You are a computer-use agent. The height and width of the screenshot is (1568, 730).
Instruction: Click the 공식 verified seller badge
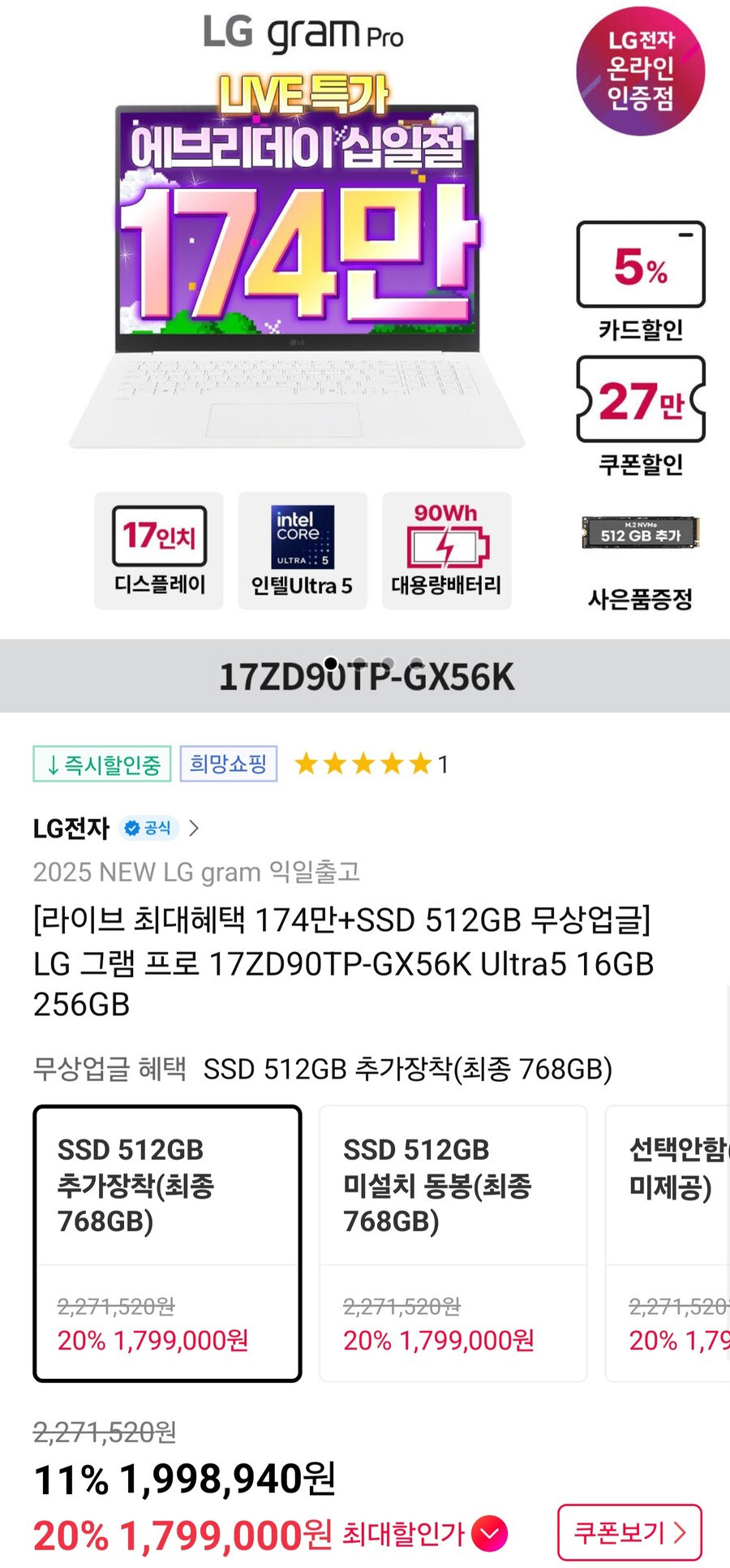(x=148, y=828)
